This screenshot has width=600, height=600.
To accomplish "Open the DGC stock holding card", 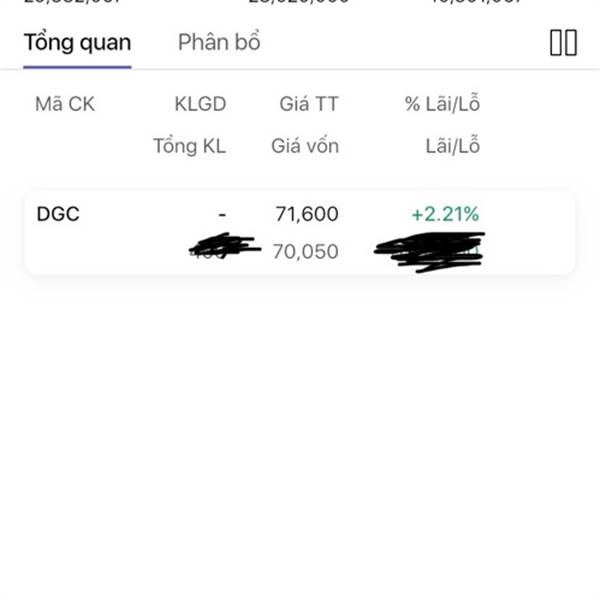I will click(x=299, y=232).
